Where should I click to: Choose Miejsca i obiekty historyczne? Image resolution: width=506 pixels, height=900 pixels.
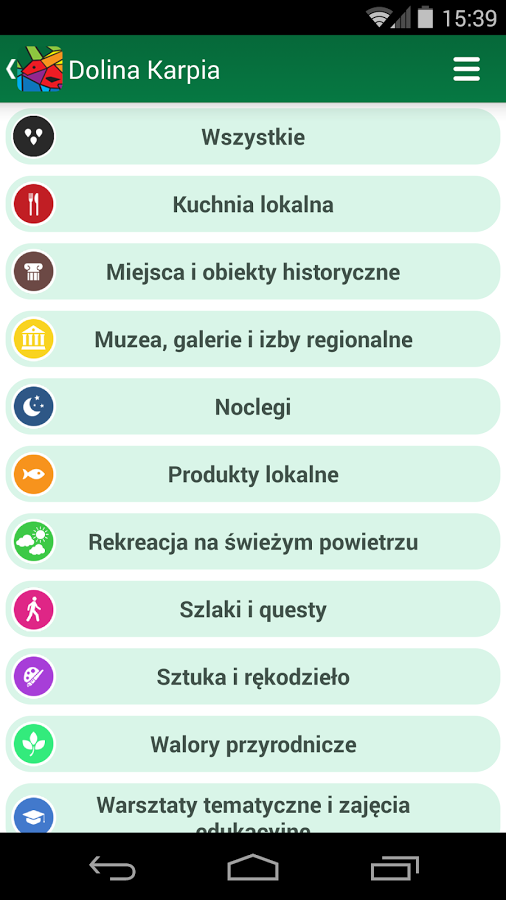[253, 271]
